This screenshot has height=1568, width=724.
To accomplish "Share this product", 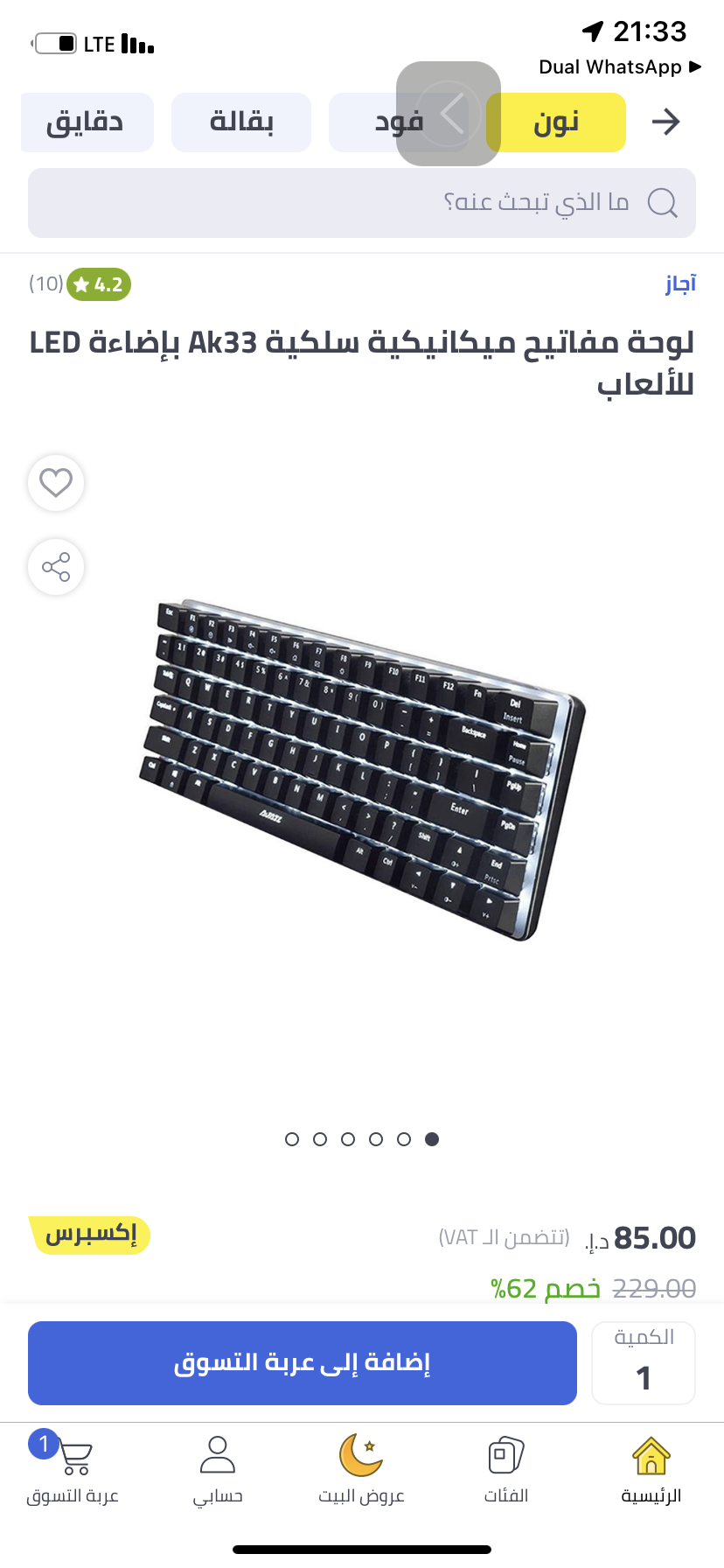I will (x=56, y=567).
